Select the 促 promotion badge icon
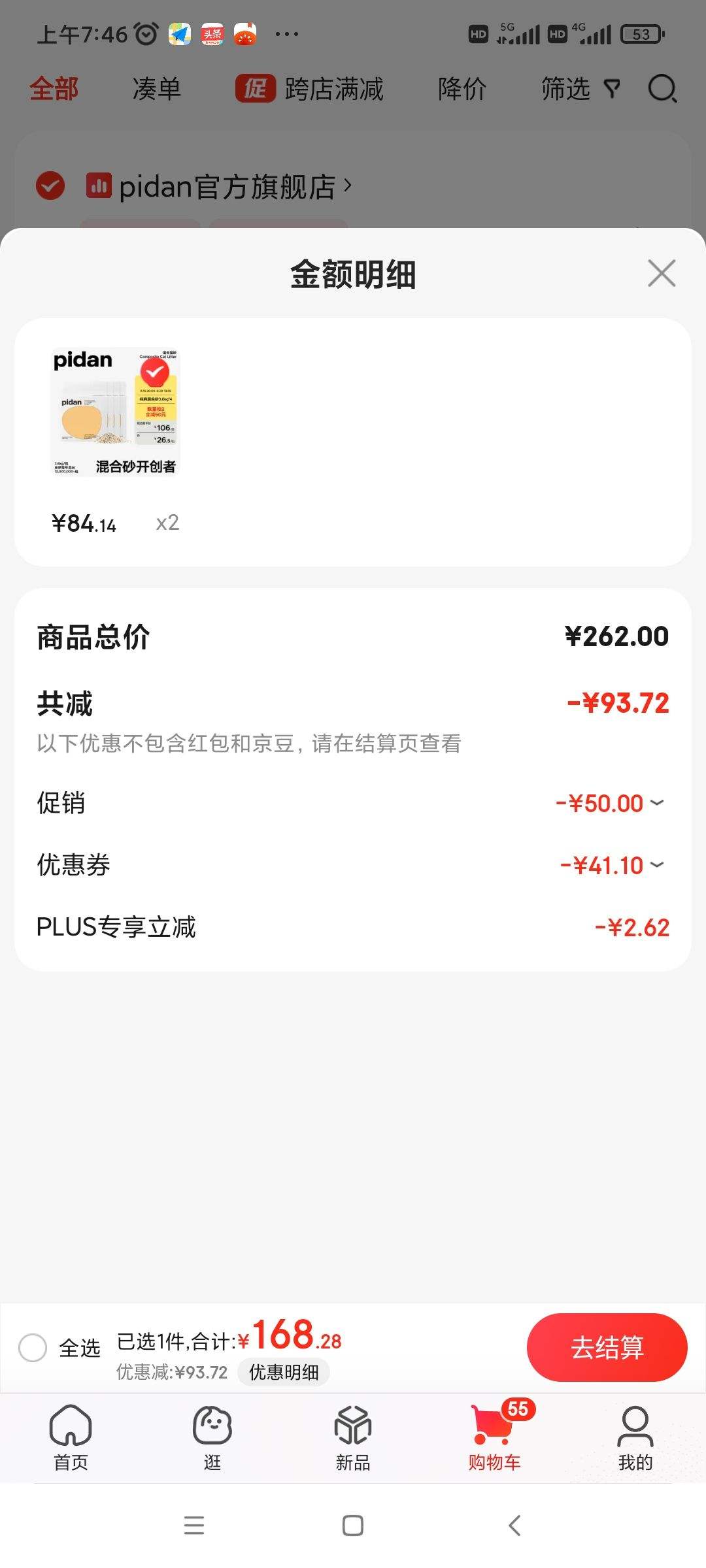 [255, 90]
